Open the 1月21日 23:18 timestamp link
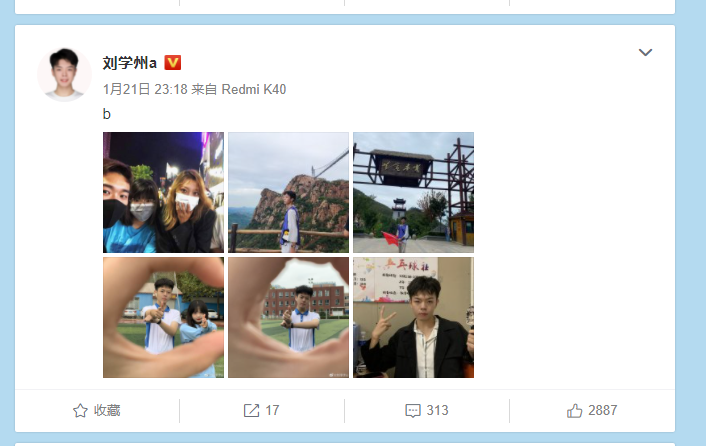 (x=145, y=89)
